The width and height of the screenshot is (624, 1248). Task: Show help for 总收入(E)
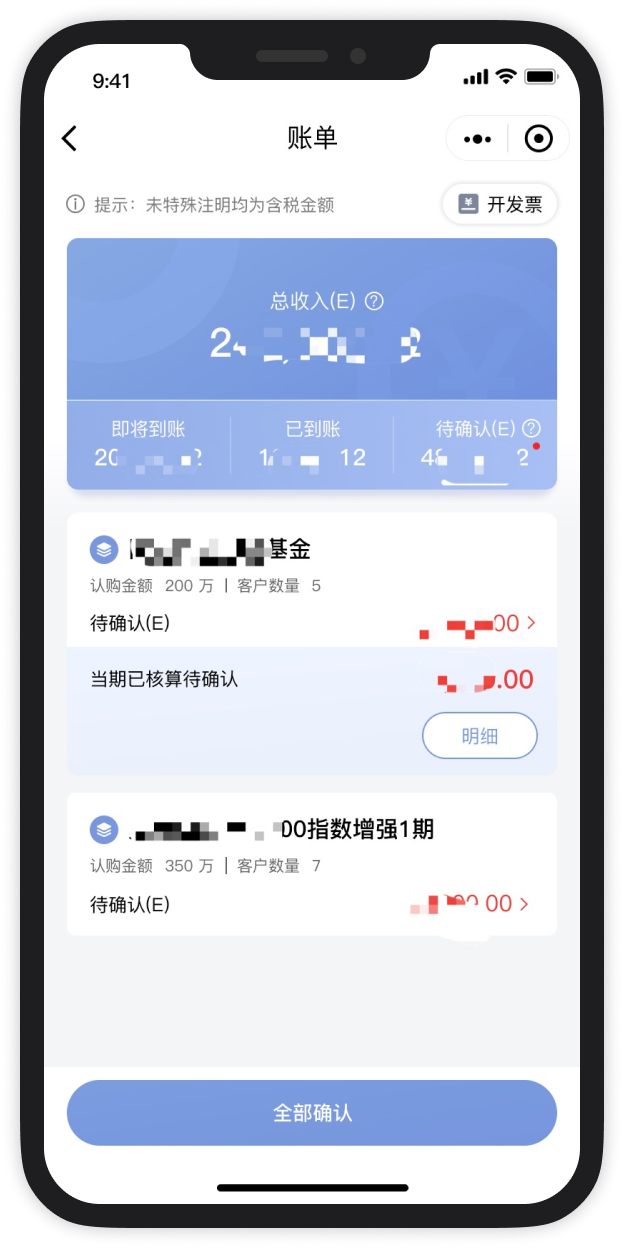point(374,301)
